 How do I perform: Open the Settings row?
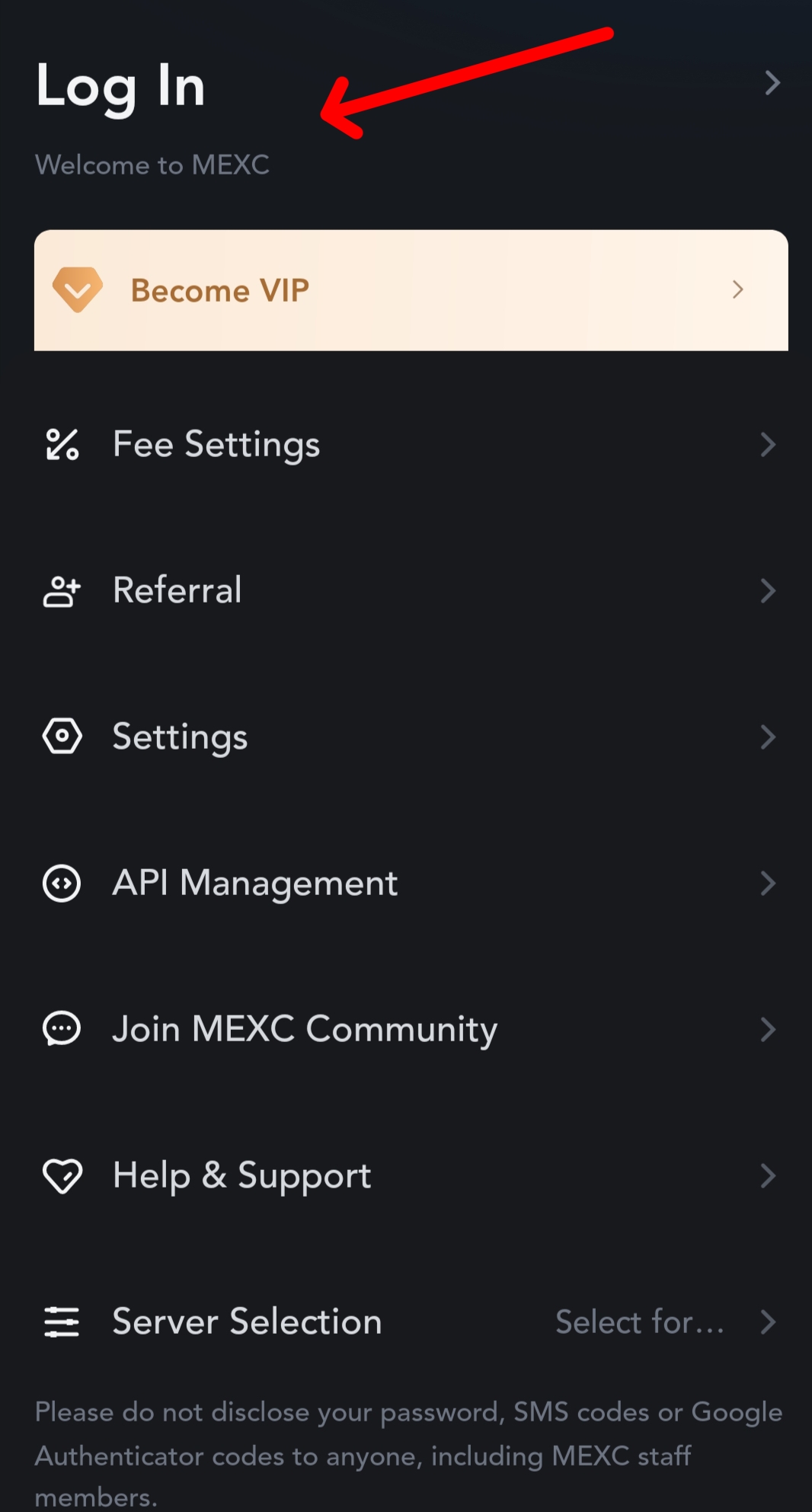pyautogui.click(x=406, y=737)
